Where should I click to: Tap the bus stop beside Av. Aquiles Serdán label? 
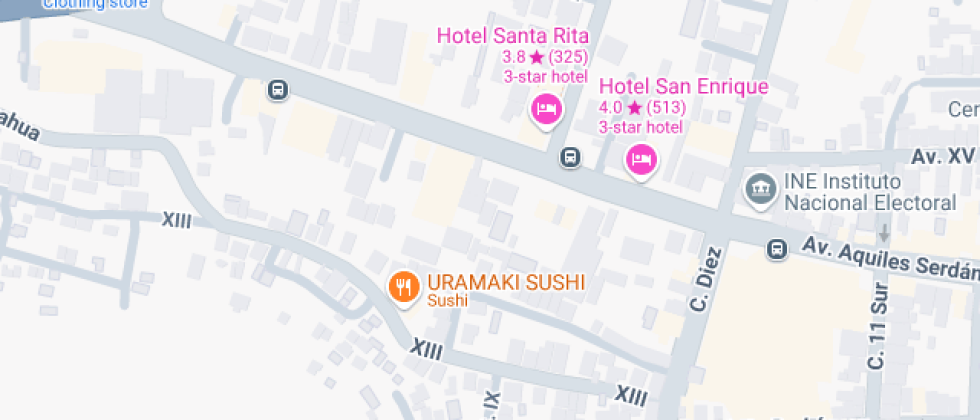click(x=776, y=249)
